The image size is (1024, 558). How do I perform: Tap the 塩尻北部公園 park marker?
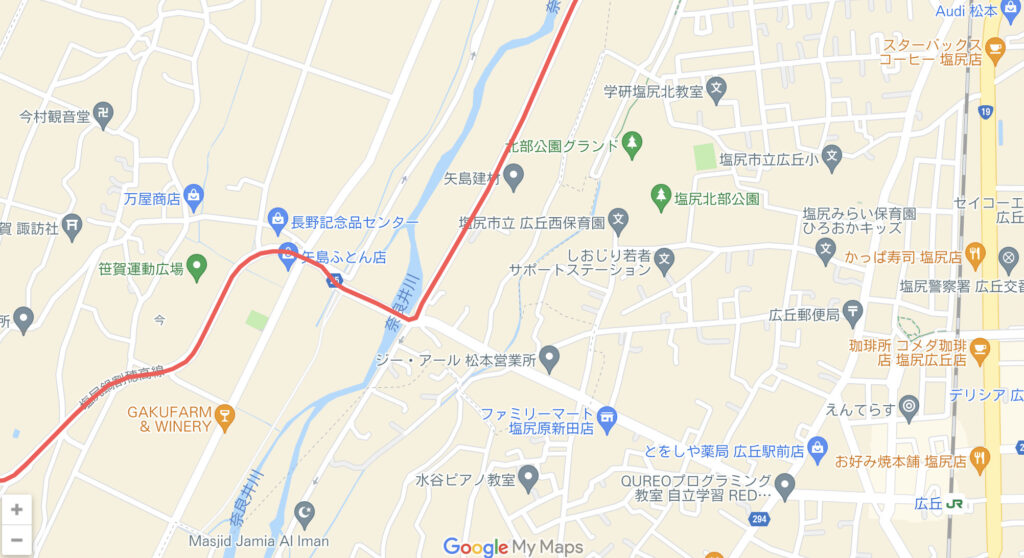pyautogui.click(x=660, y=196)
